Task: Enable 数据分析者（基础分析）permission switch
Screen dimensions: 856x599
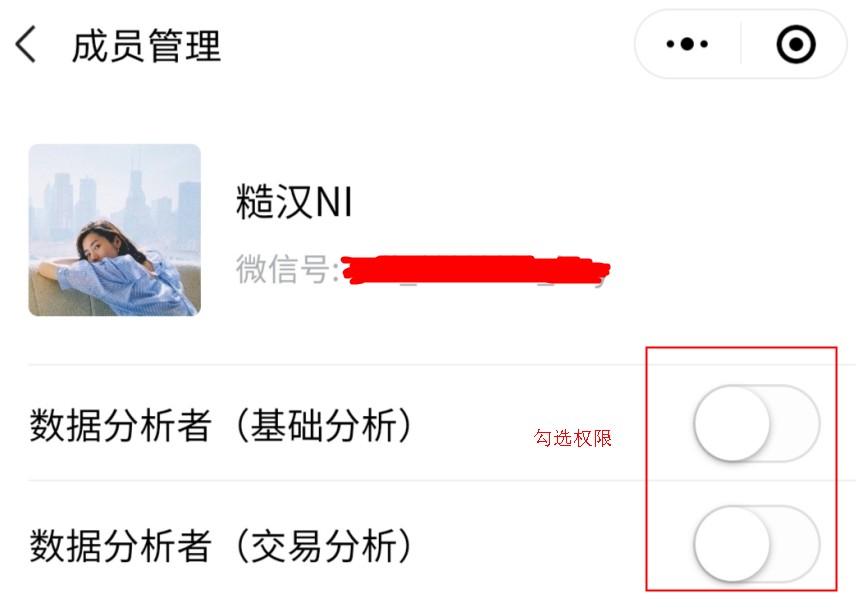Action: coord(756,424)
